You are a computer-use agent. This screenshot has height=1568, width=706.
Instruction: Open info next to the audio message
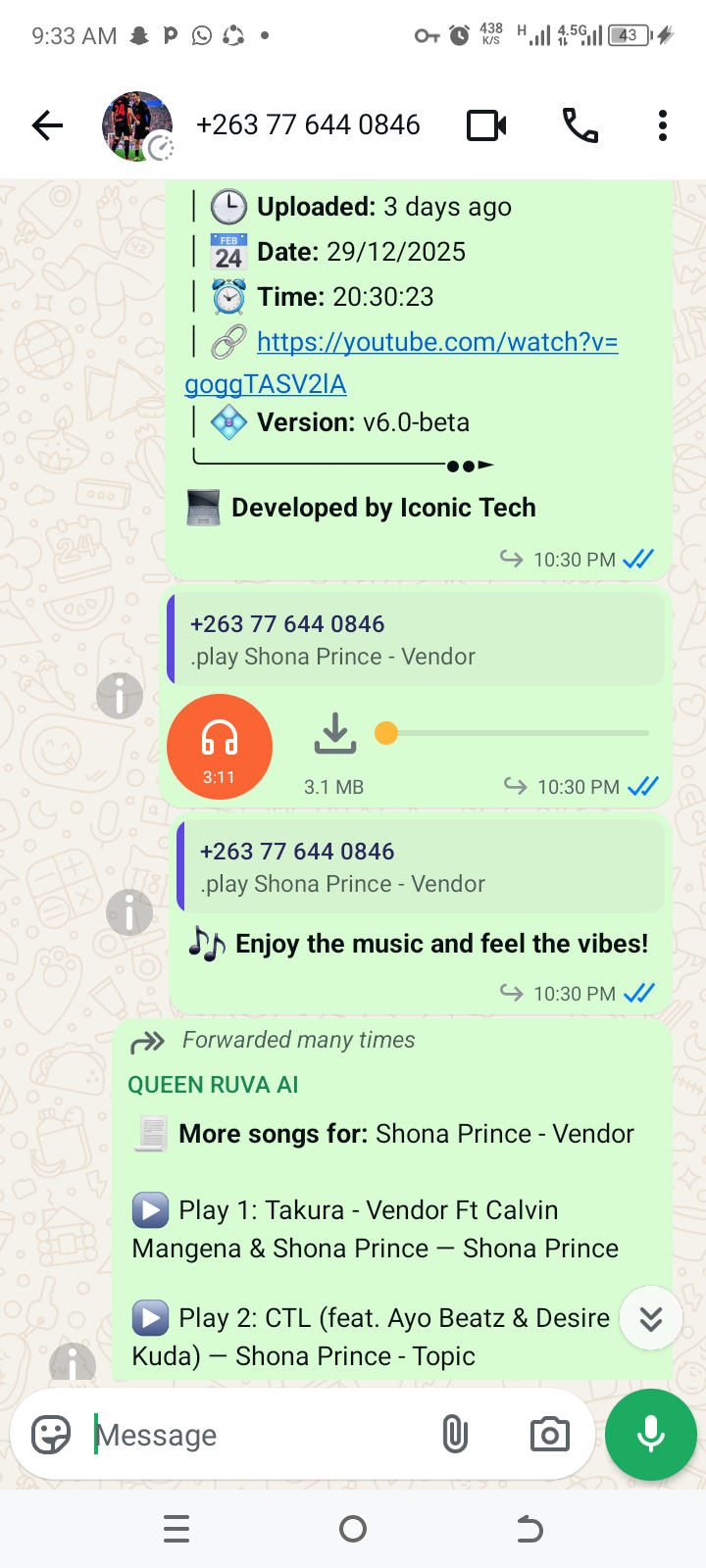(x=120, y=696)
